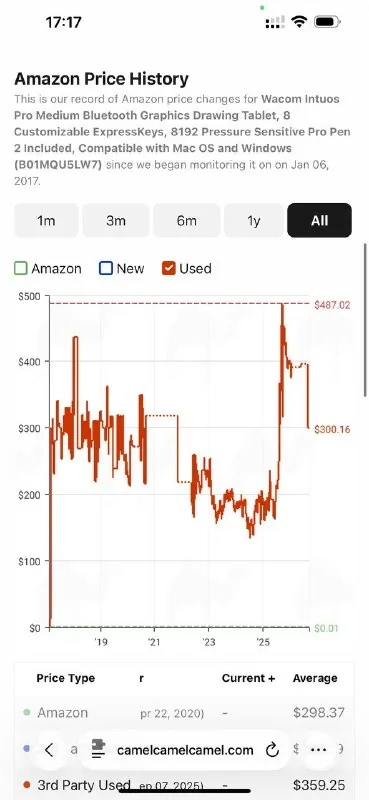
Task: Uncheck the Used price checkbox
Action: pos(168,269)
